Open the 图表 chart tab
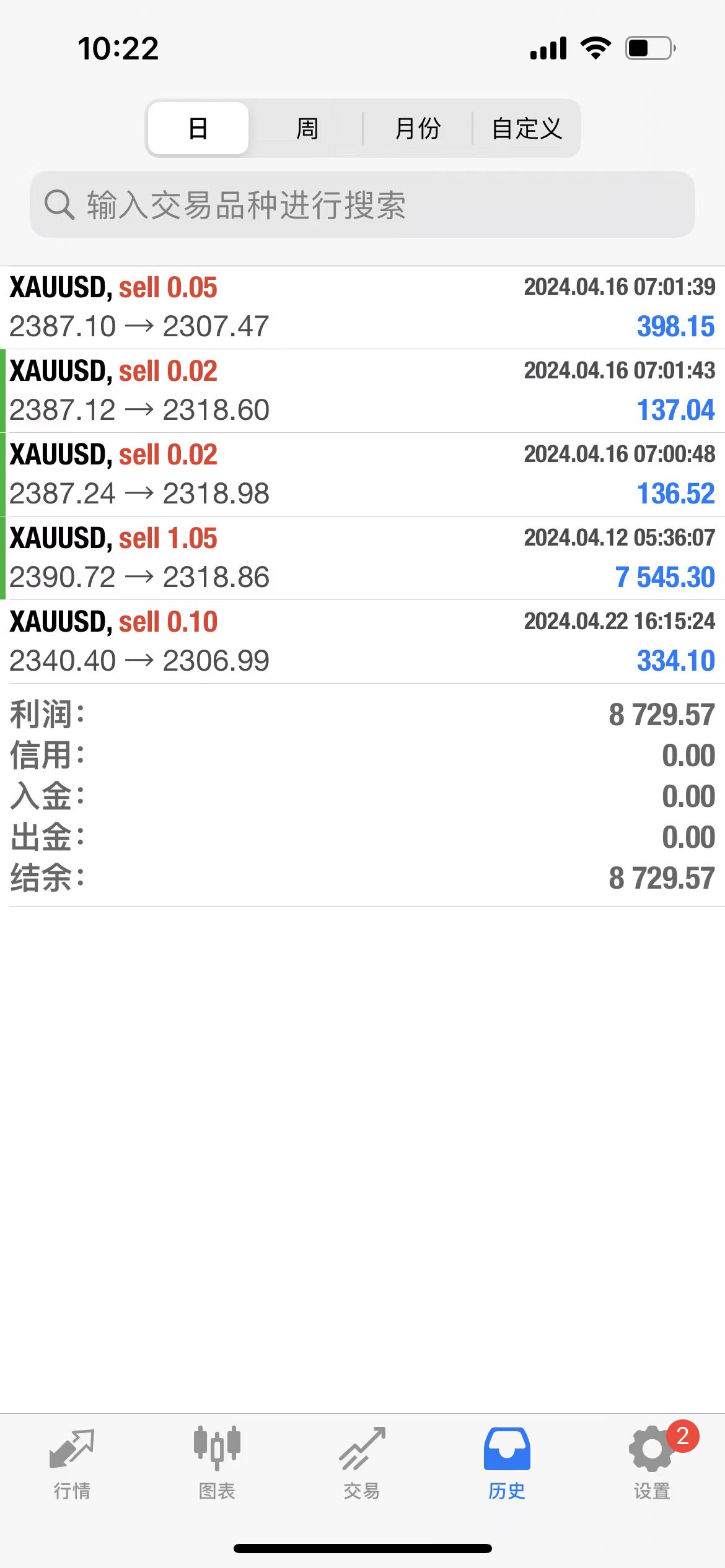Image resolution: width=725 pixels, height=1568 pixels. point(217,1463)
